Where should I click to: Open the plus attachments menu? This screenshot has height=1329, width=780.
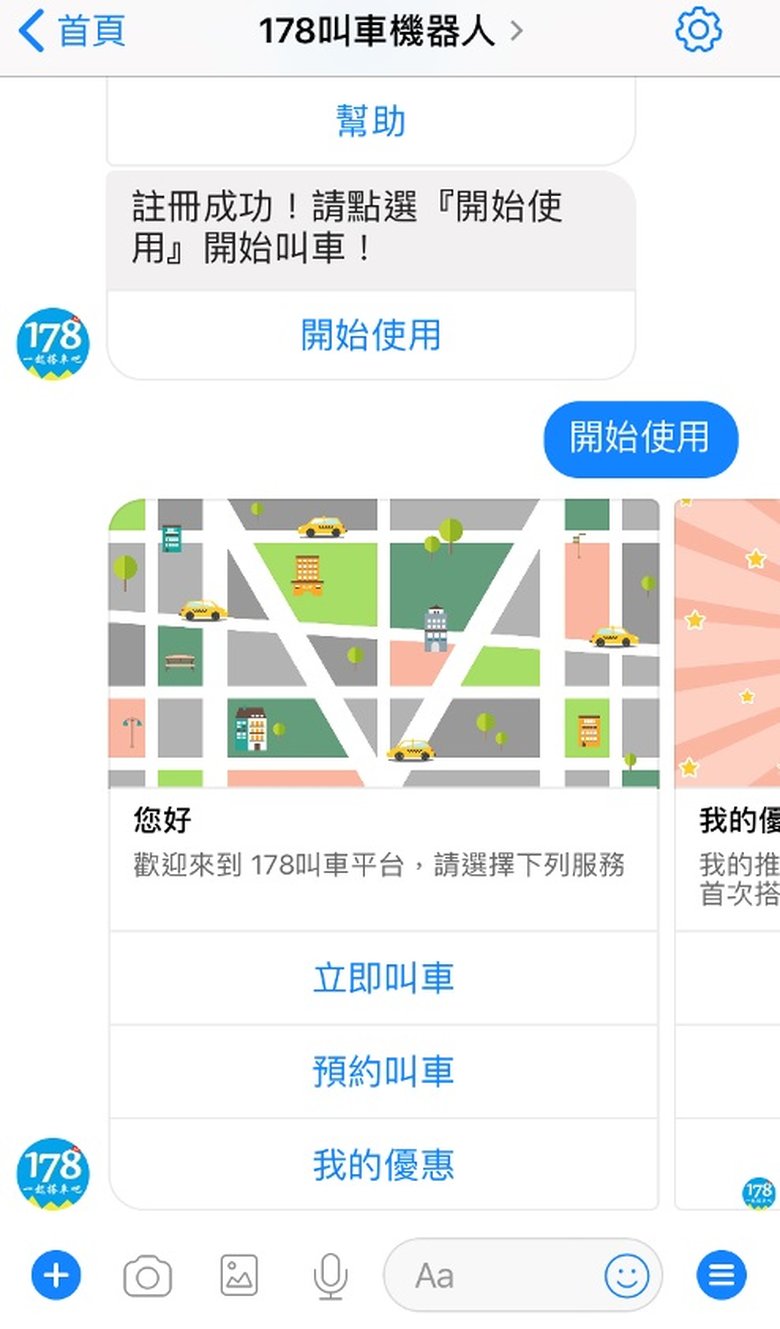(x=56, y=1275)
